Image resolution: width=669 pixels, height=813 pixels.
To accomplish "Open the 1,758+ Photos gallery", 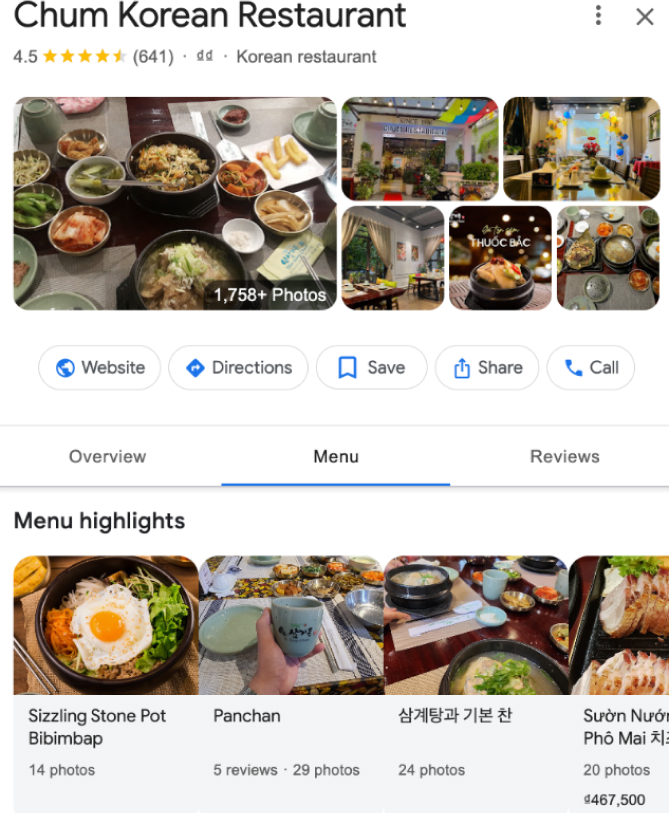I will pos(175,204).
